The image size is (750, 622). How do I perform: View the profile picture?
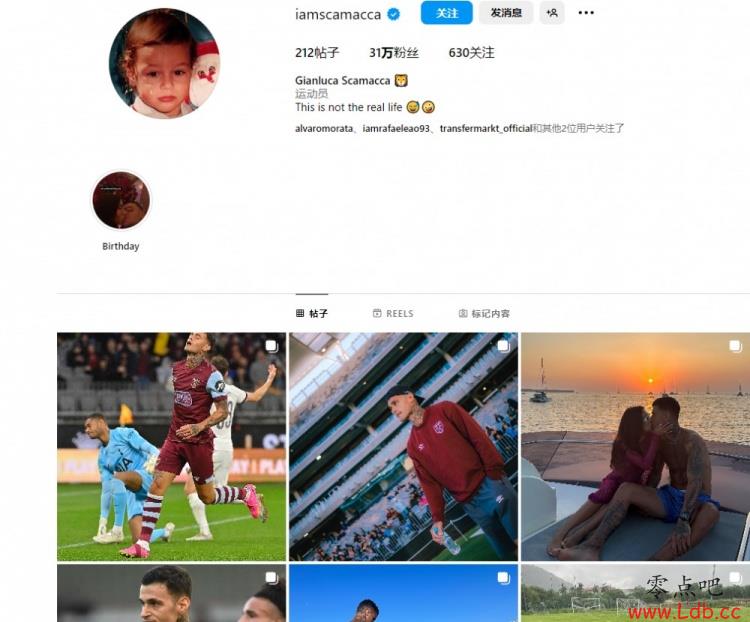(x=164, y=63)
